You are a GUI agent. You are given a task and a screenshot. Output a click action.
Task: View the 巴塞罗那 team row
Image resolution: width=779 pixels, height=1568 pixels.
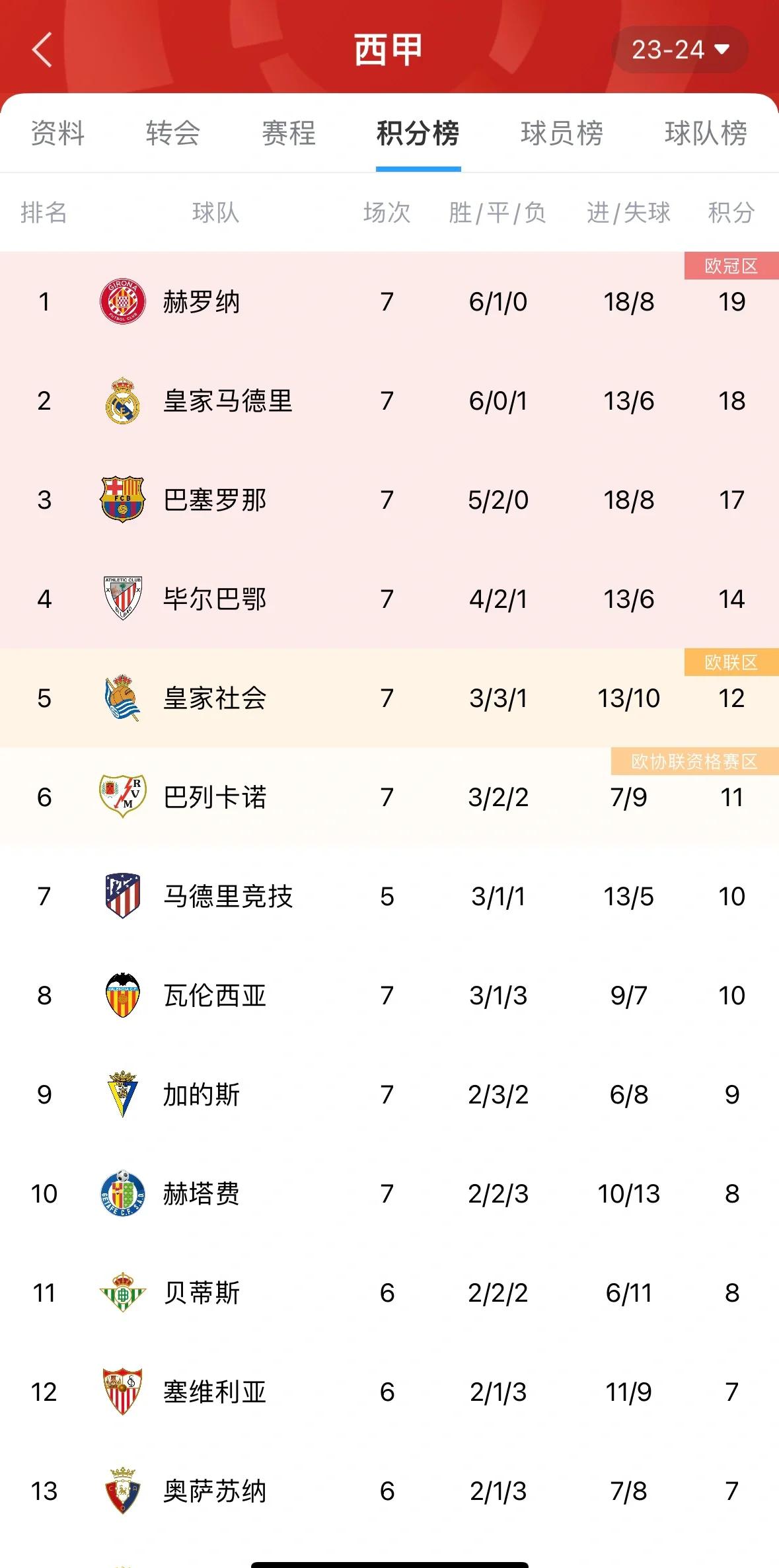215,500
